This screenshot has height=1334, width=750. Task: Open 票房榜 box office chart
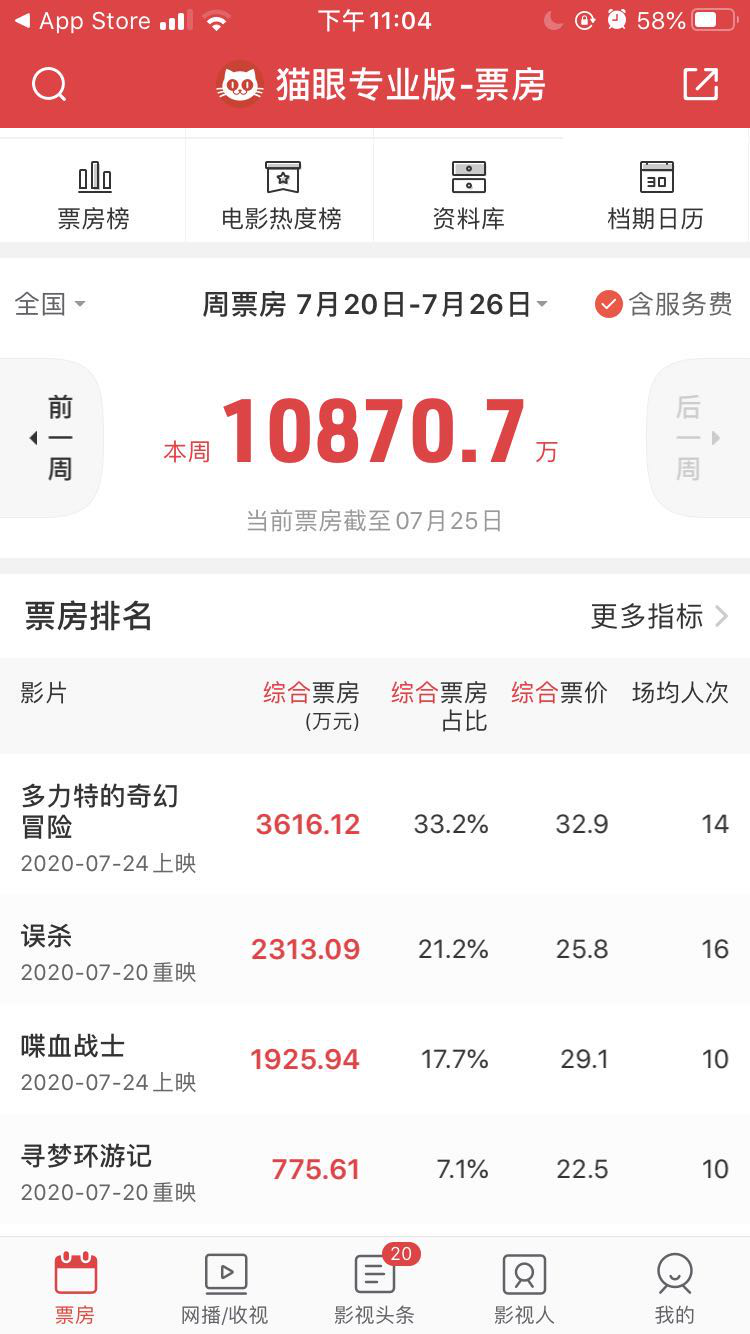click(x=94, y=195)
